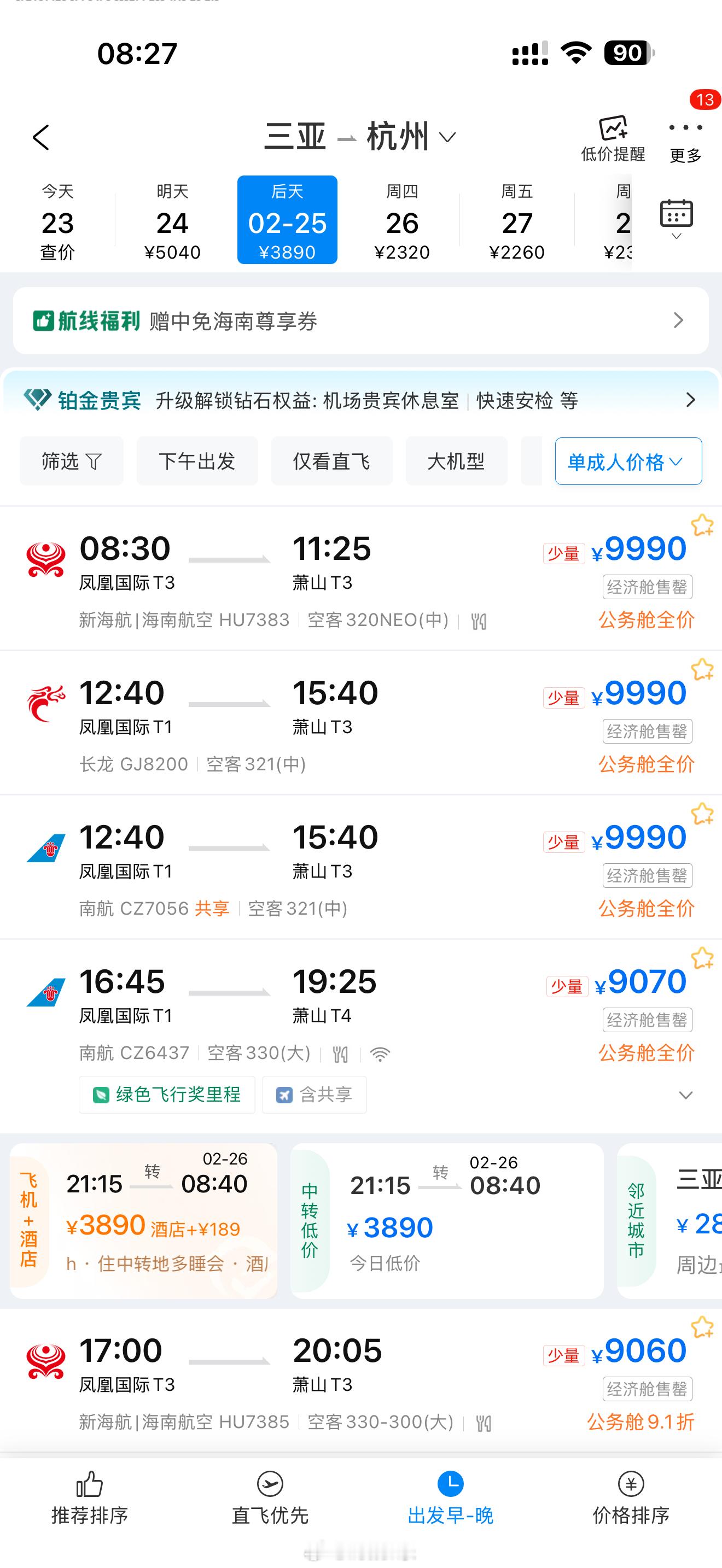The height and width of the screenshot is (1568, 722).
Task: Enable the 仅看直飞 direct-flight filter
Action: coord(331,461)
